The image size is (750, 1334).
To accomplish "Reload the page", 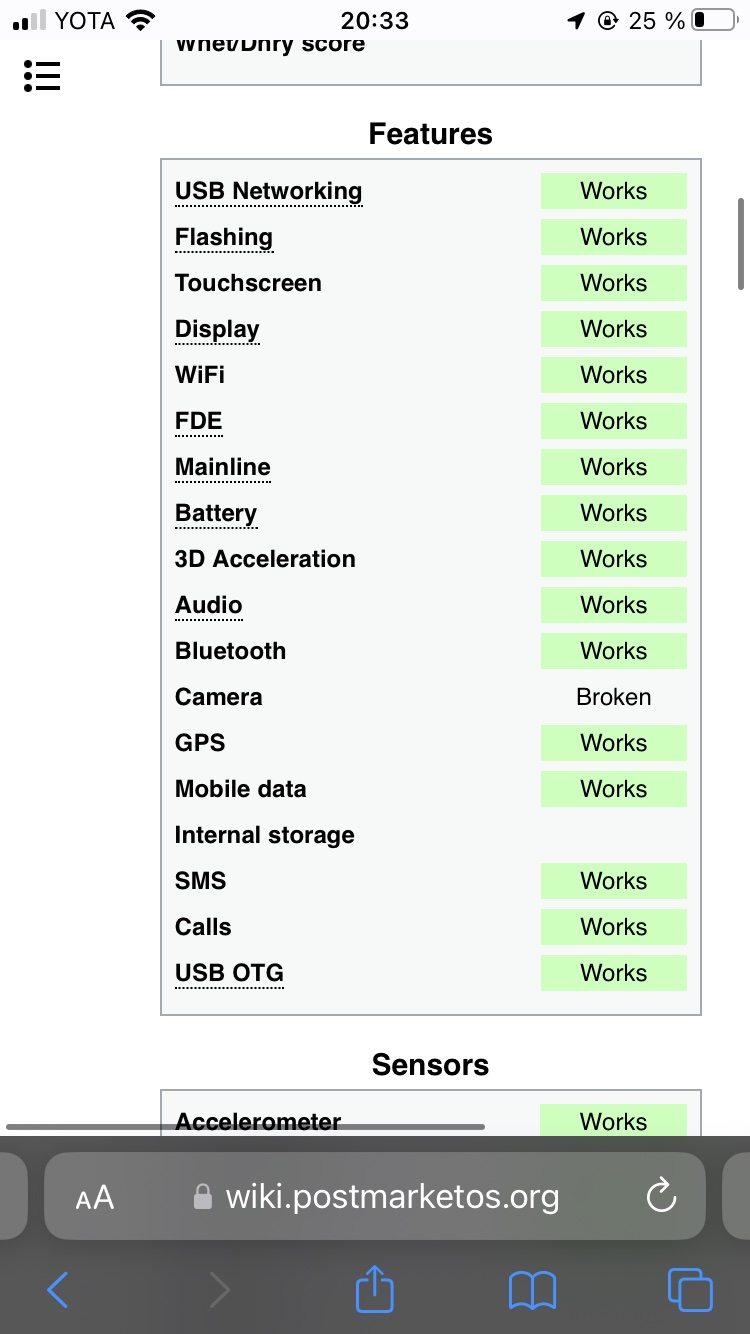I will (661, 1196).
